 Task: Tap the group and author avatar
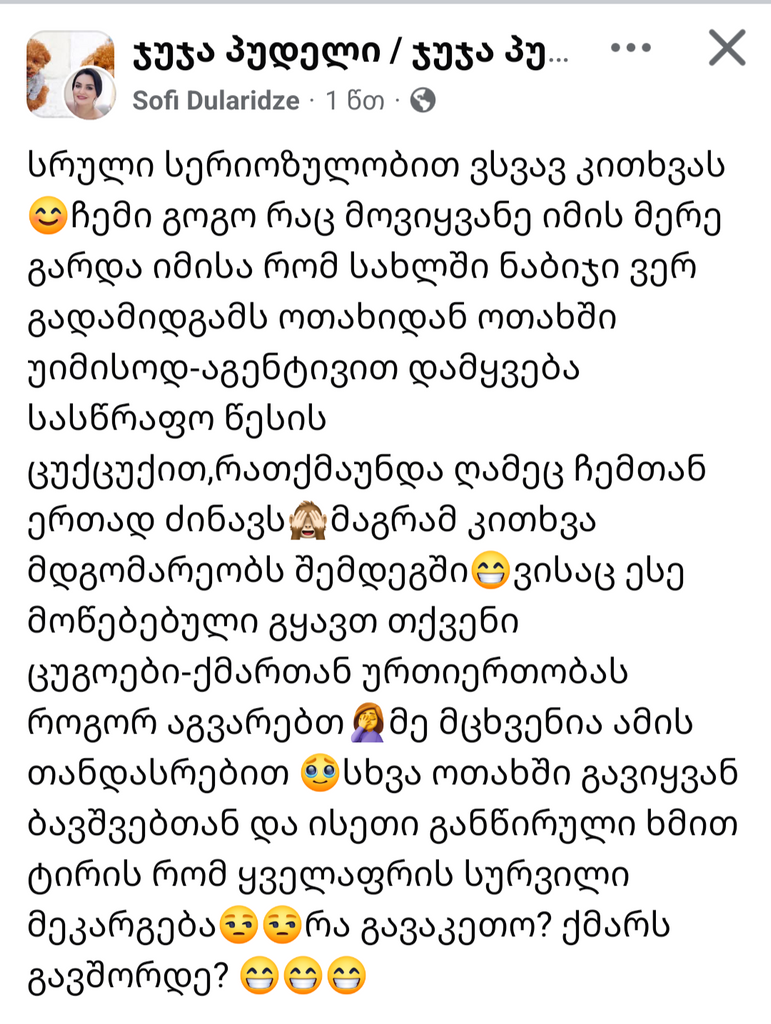click(70, 75)
